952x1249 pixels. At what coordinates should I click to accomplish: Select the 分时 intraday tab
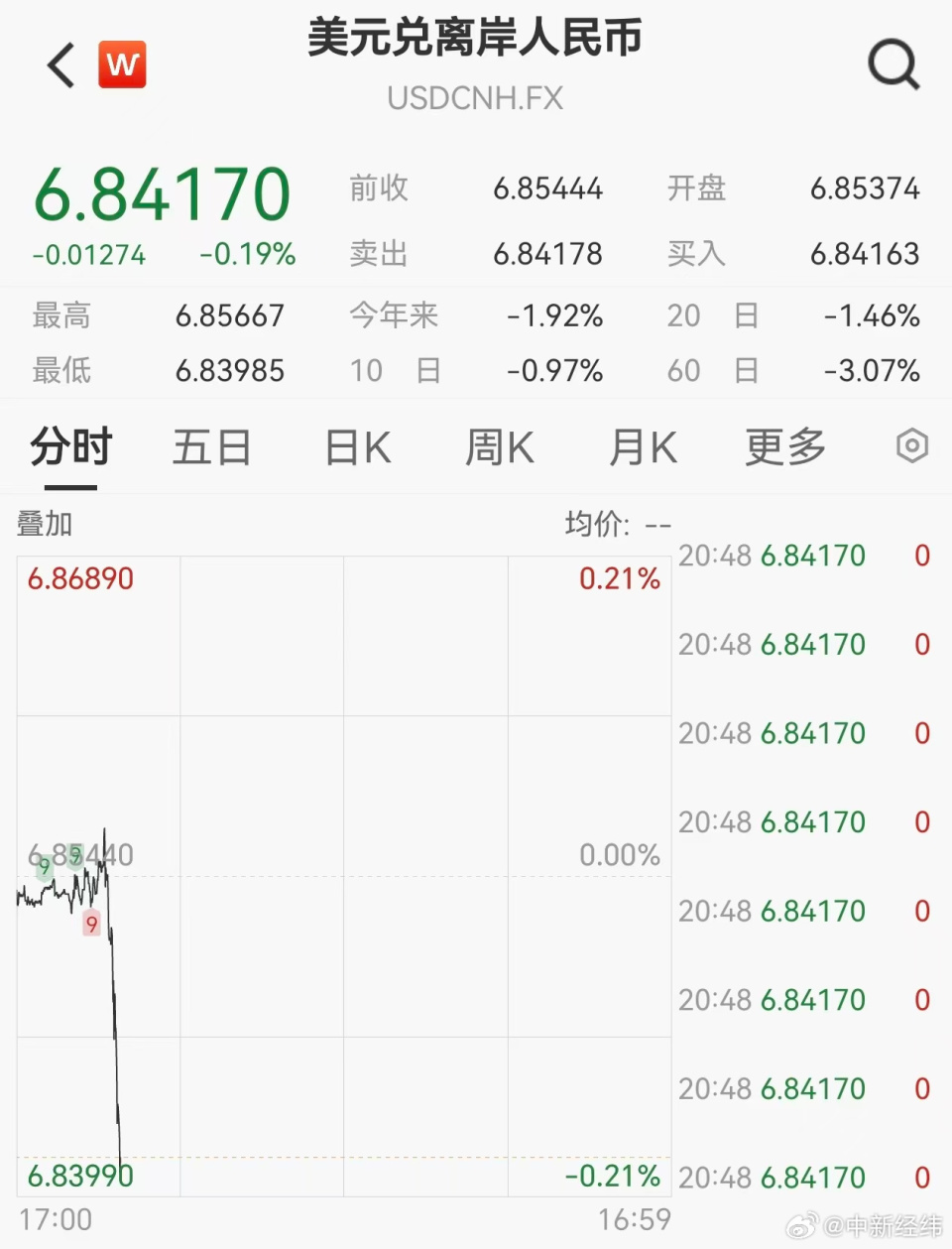[68, 447]
